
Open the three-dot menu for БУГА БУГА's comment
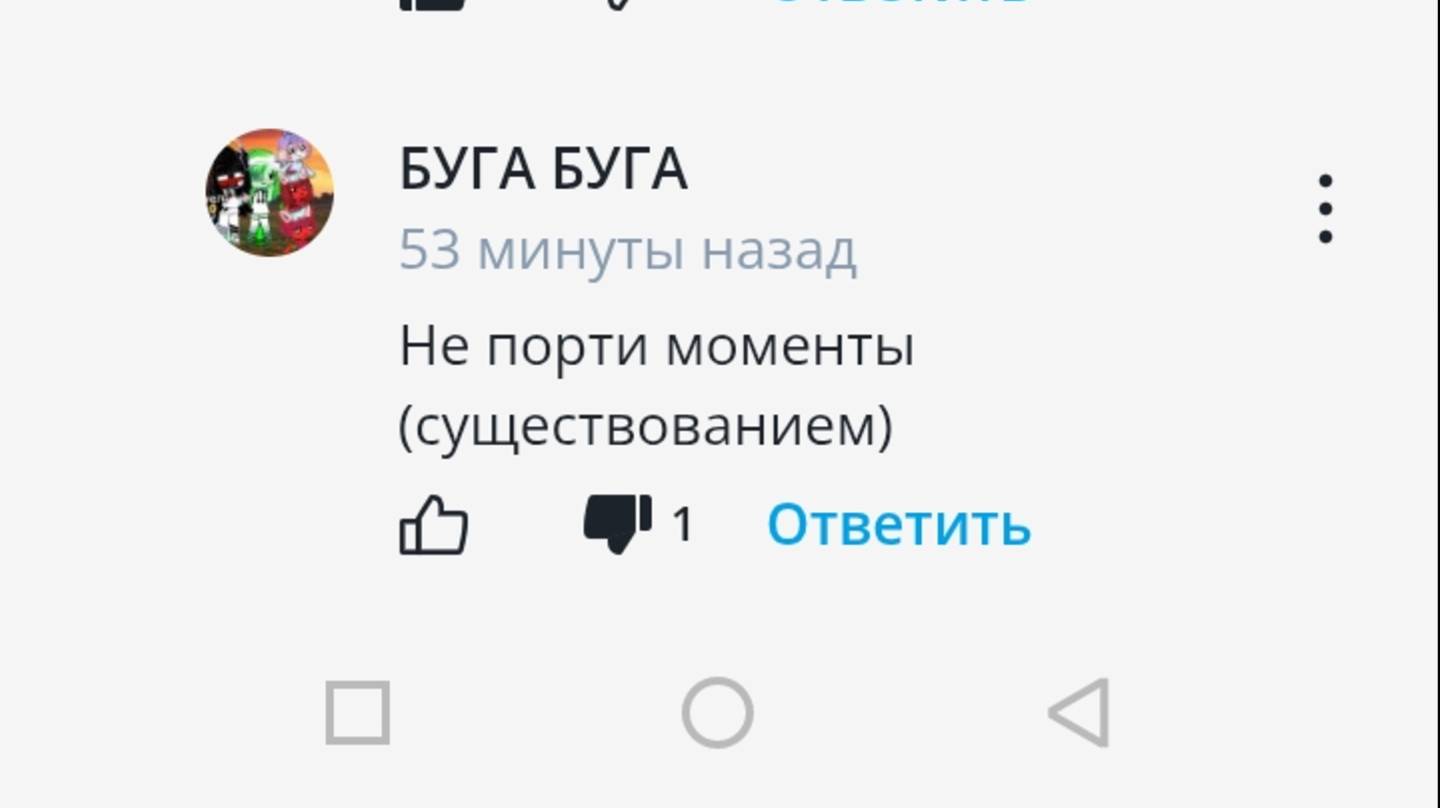pyautogui.click(x=1325, y=209)
